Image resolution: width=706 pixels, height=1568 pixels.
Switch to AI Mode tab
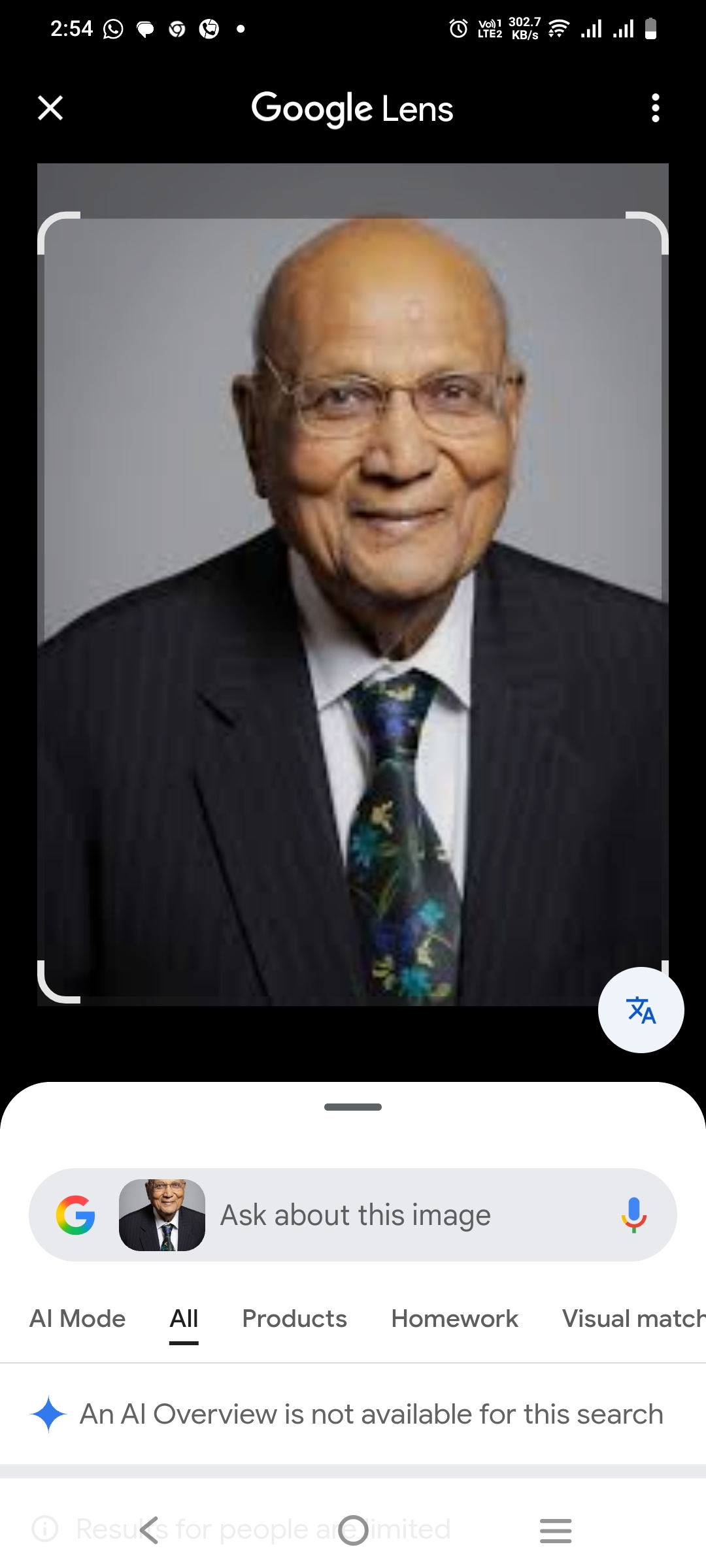click(x=78, y=1318)
